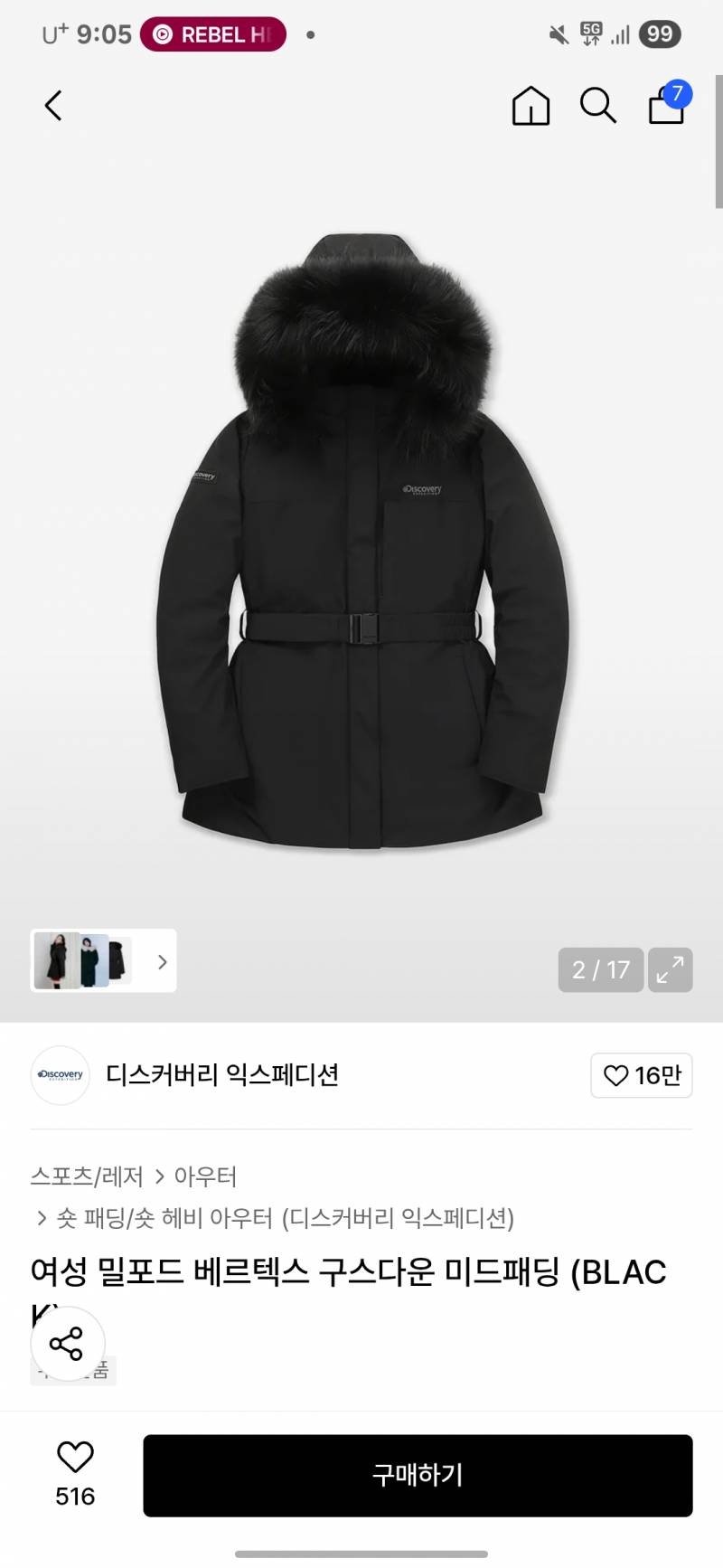Open the search icon
The image size is (723, 1568).
coord(597,106)
